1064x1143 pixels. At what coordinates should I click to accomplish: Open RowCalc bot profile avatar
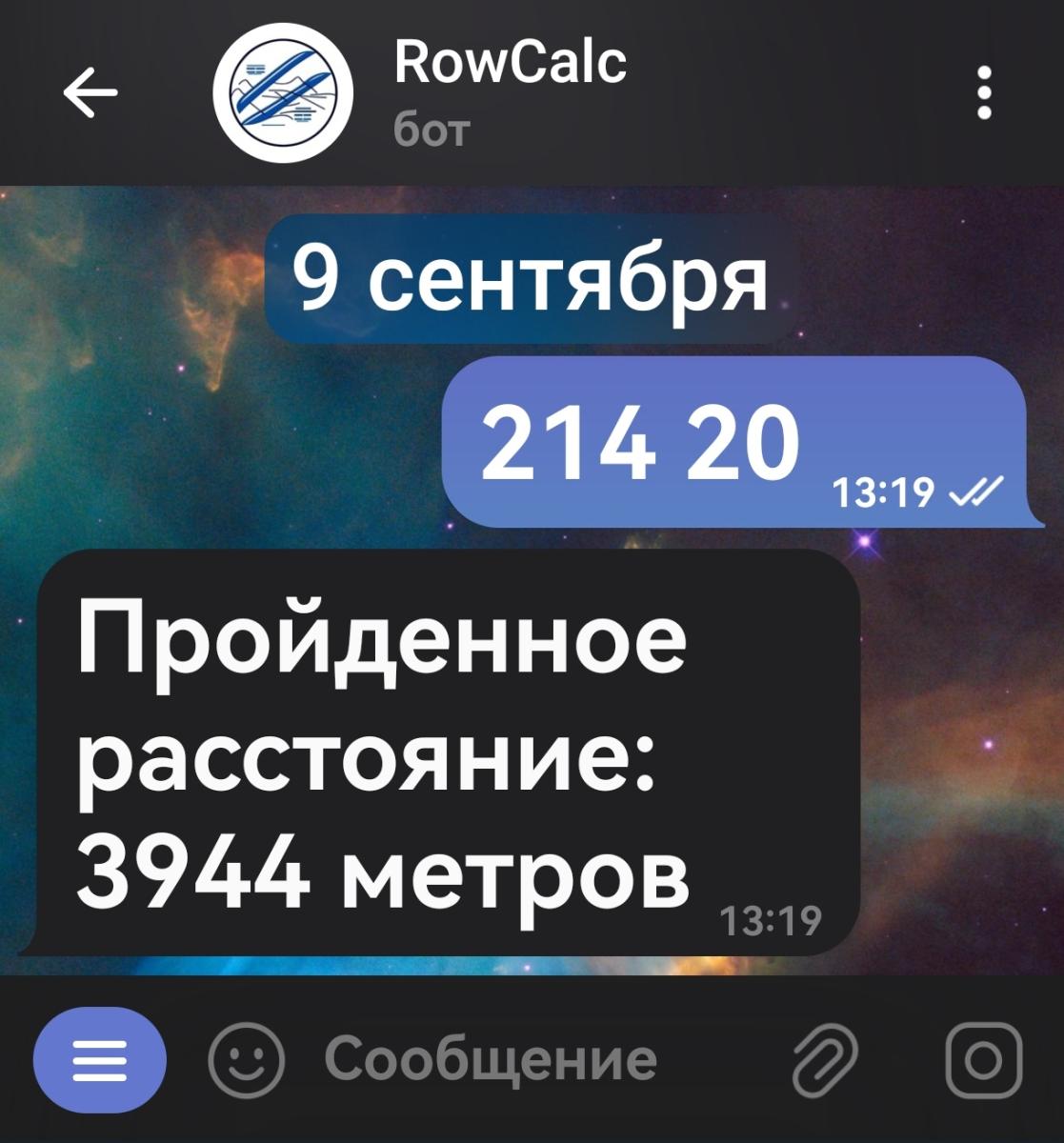pyautogui.click(x=283, y=93)
